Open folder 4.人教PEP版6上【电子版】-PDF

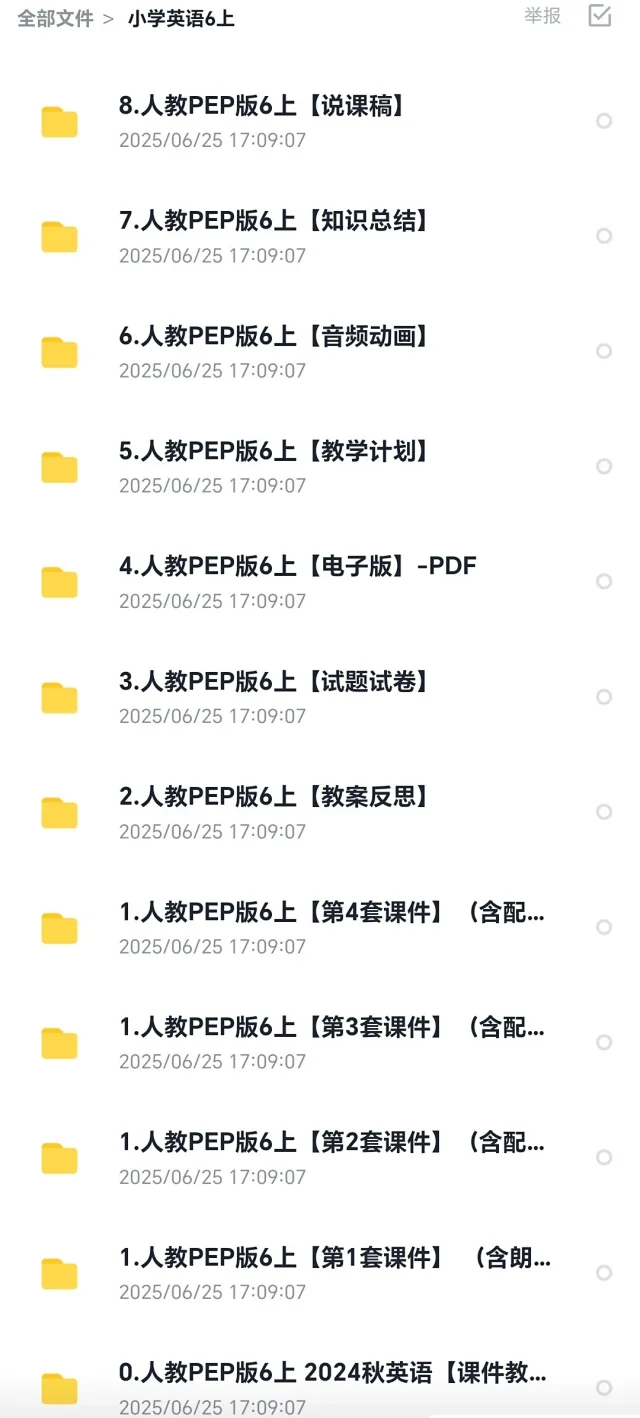tap(320, 582)
